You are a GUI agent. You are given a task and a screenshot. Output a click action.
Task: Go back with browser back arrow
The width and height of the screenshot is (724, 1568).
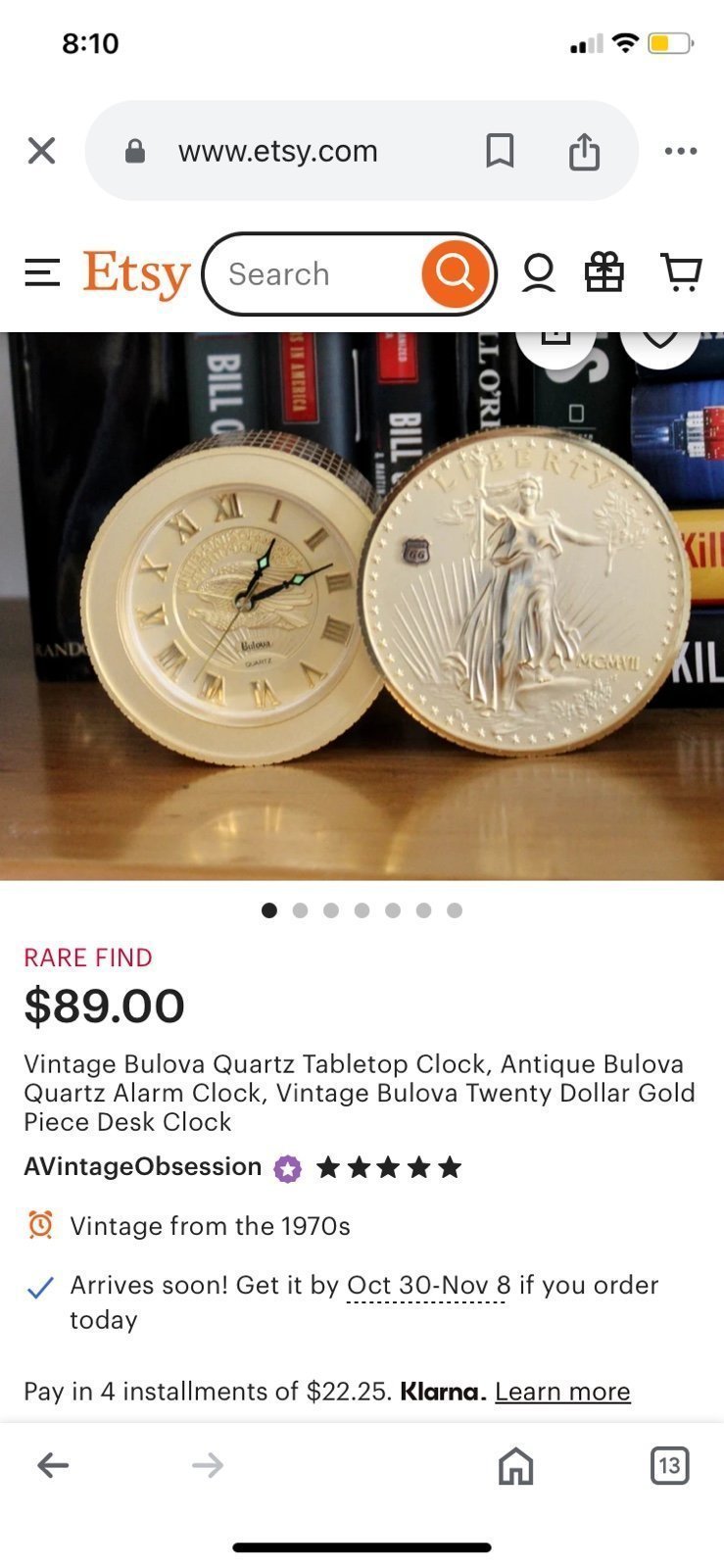click(53, 1465)
